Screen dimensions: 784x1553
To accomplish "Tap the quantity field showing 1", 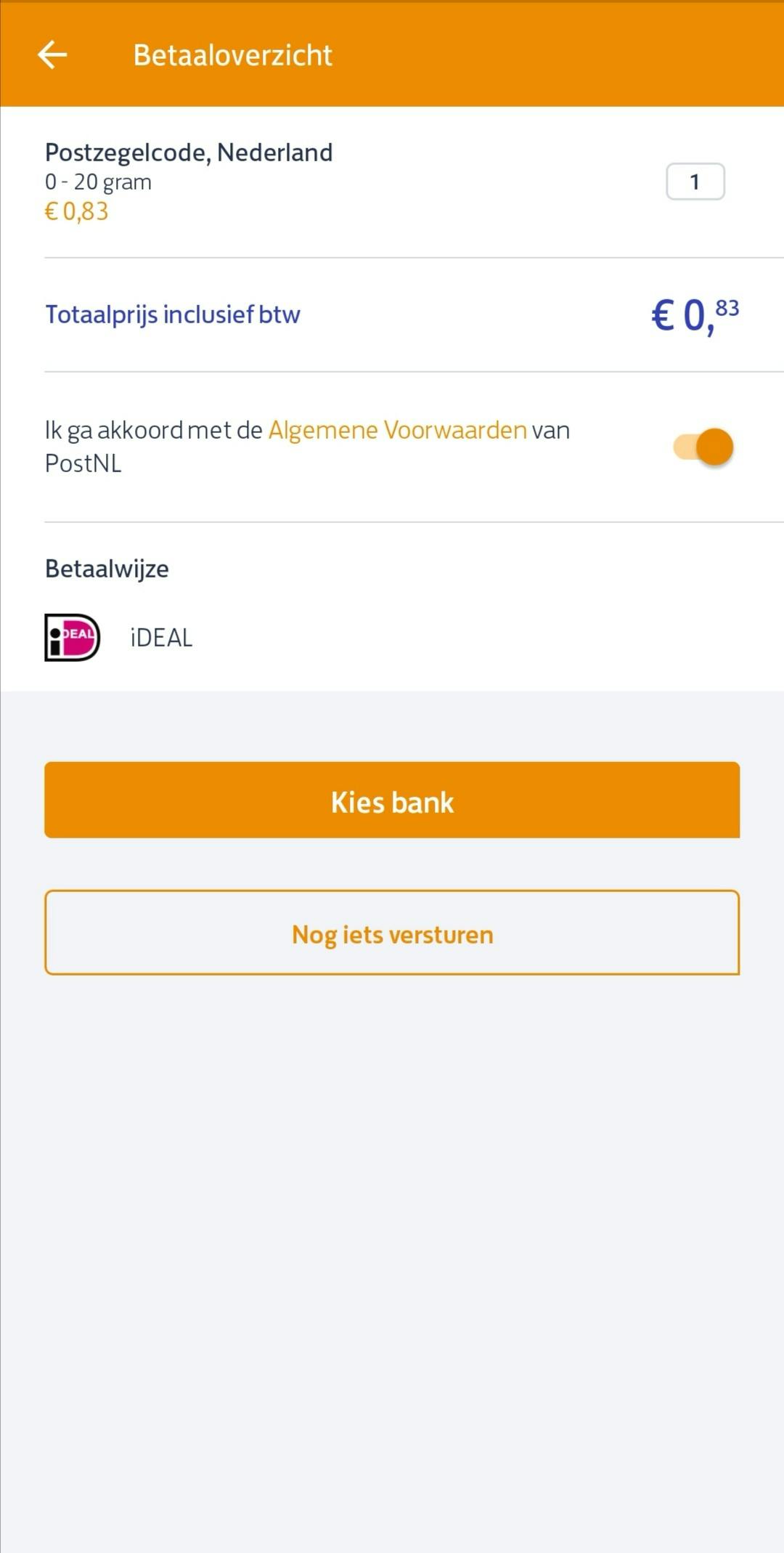I will pos(695,182).
